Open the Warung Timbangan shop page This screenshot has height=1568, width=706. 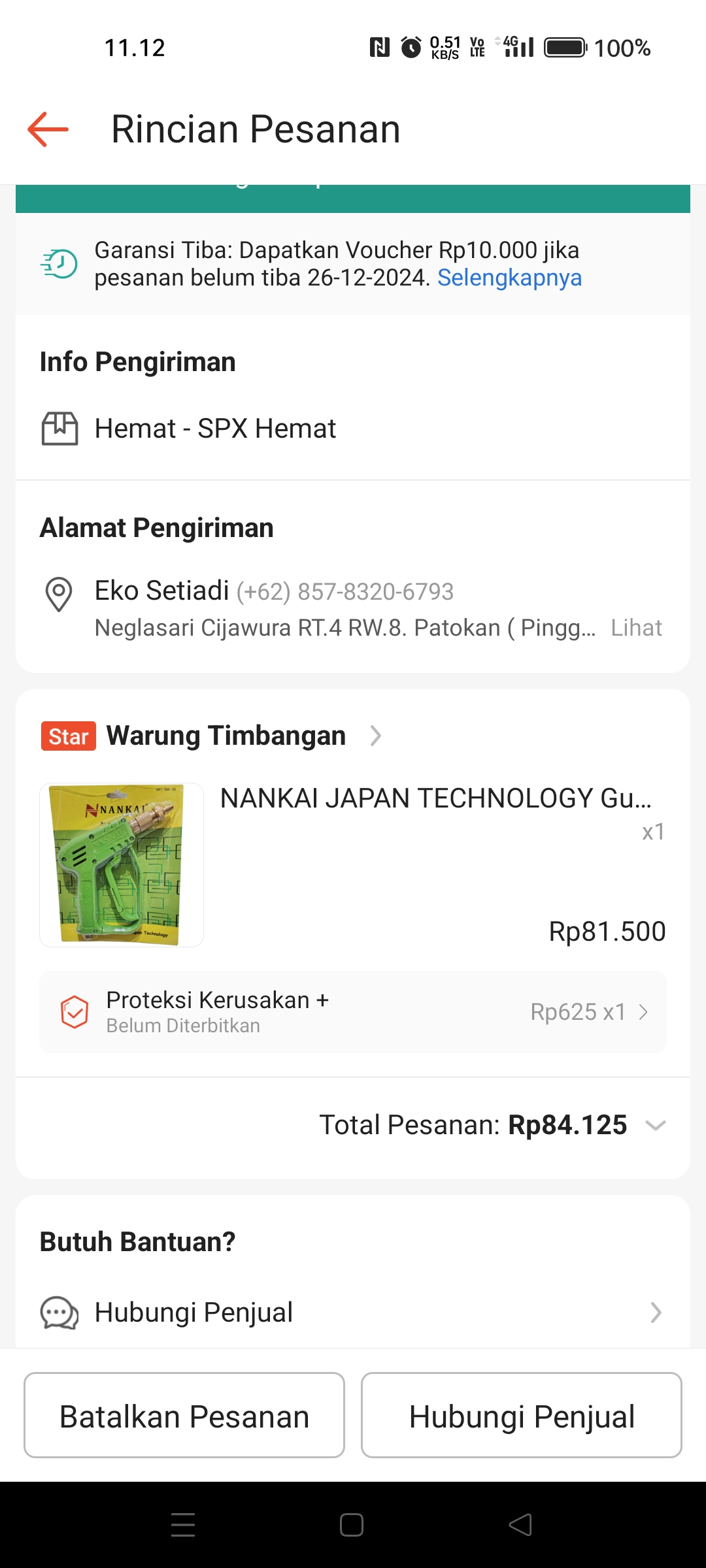click(x=226, y=736)
